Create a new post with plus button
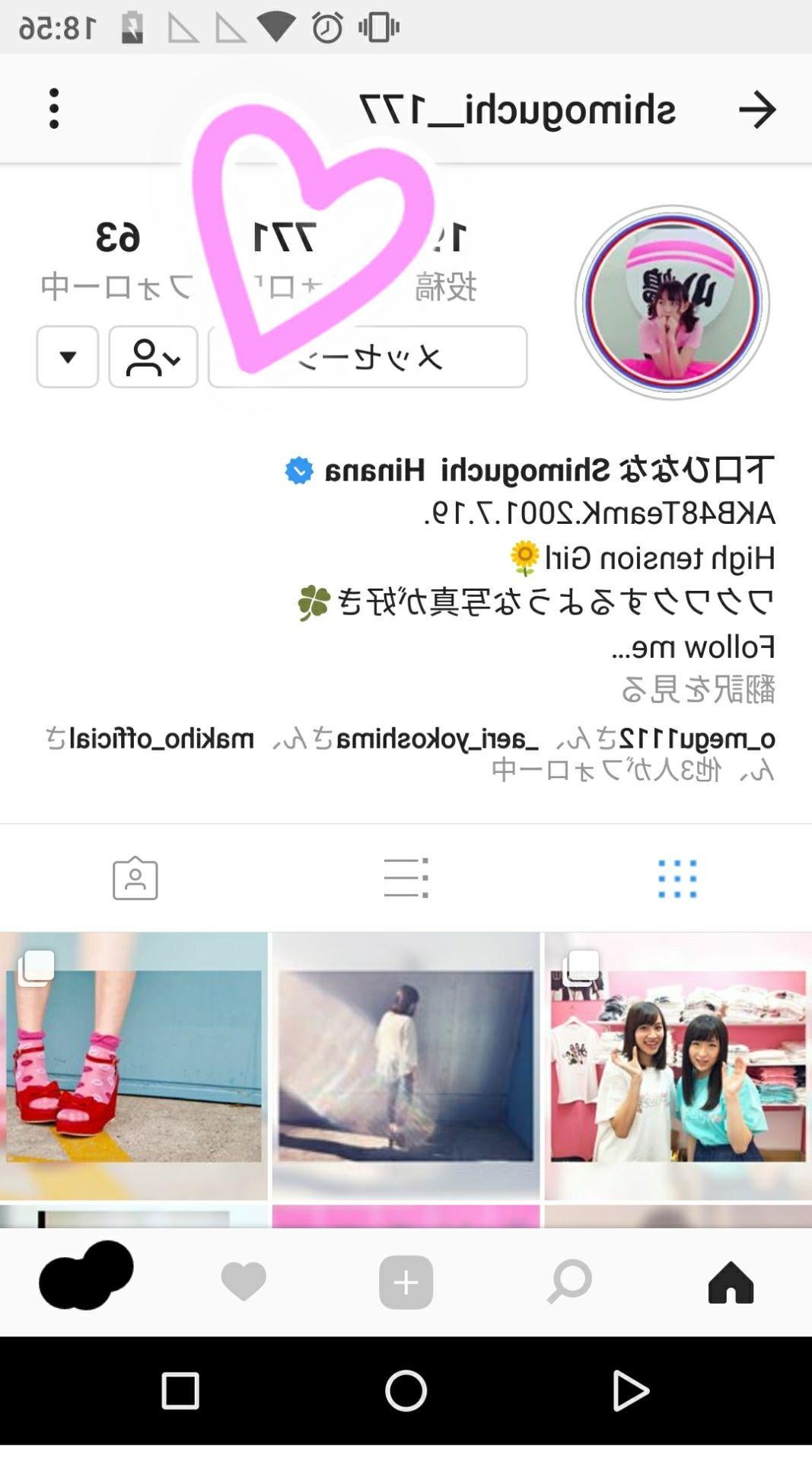Screen dimensions: 812x1462 (406, 1282)
